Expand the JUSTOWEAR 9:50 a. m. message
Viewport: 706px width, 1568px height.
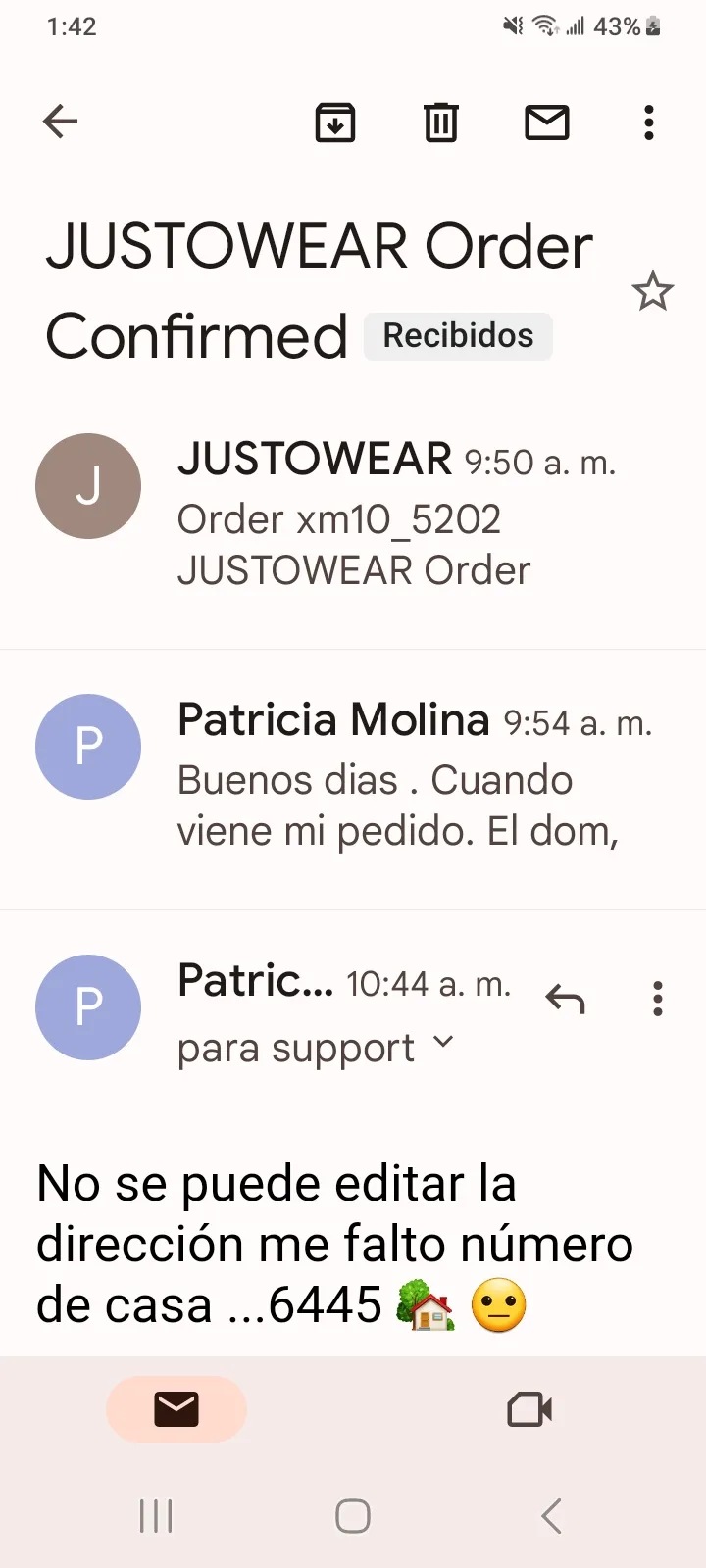(x=353, y=515)
